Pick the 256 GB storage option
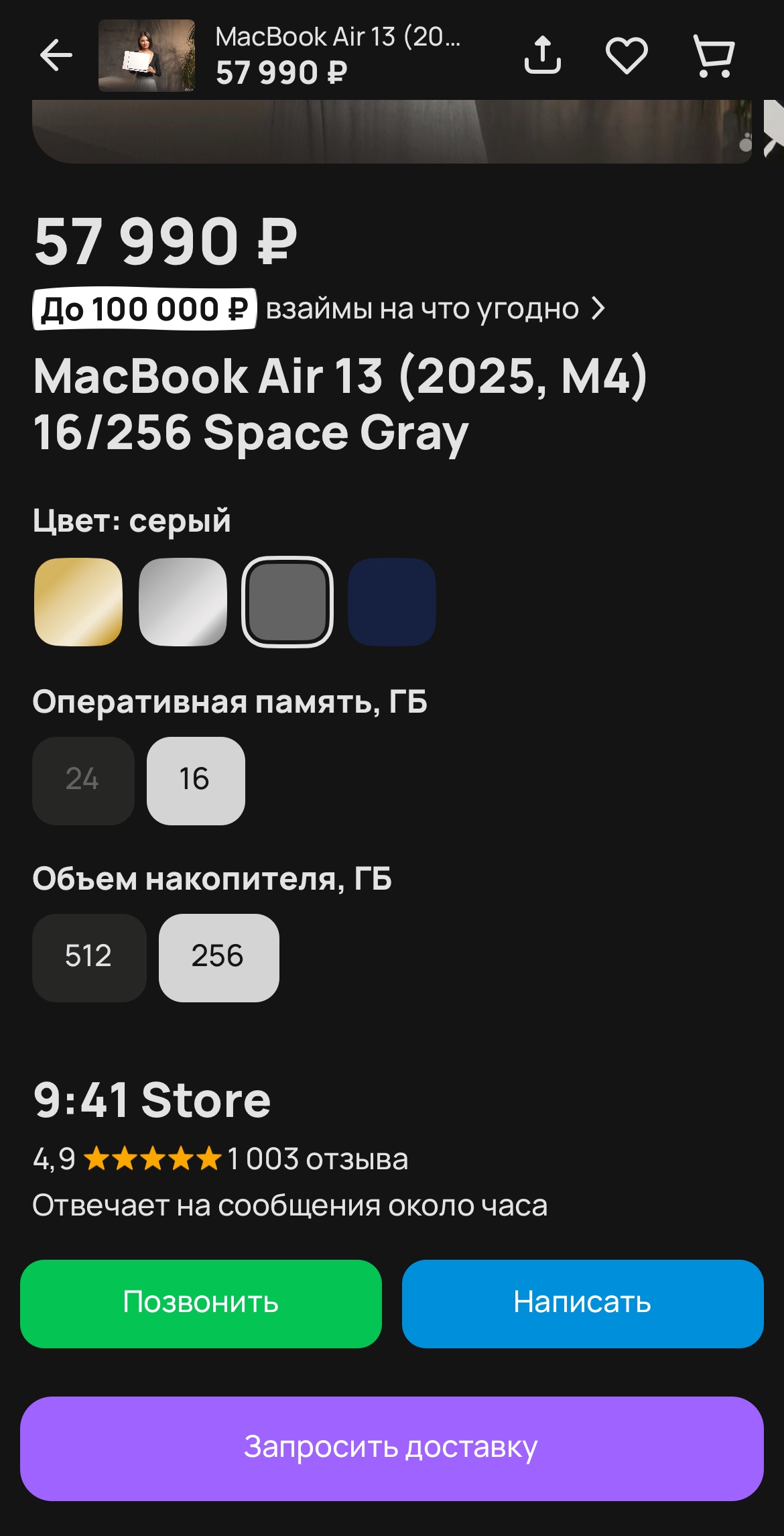 (218, 957)
